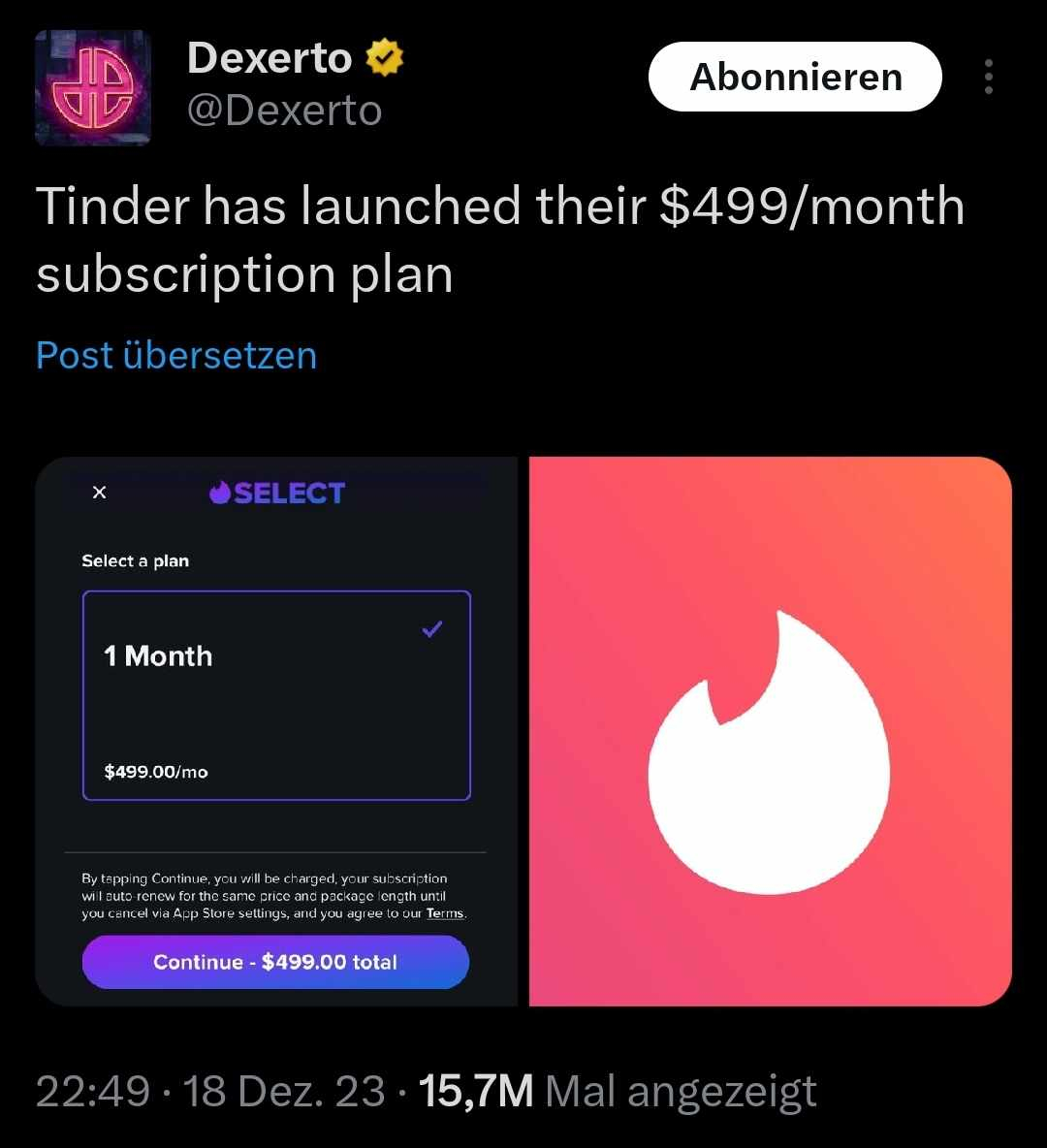Tap the Abonnieren button
The height and width of the screenshot is (1148, 1047).
point(795,78)
